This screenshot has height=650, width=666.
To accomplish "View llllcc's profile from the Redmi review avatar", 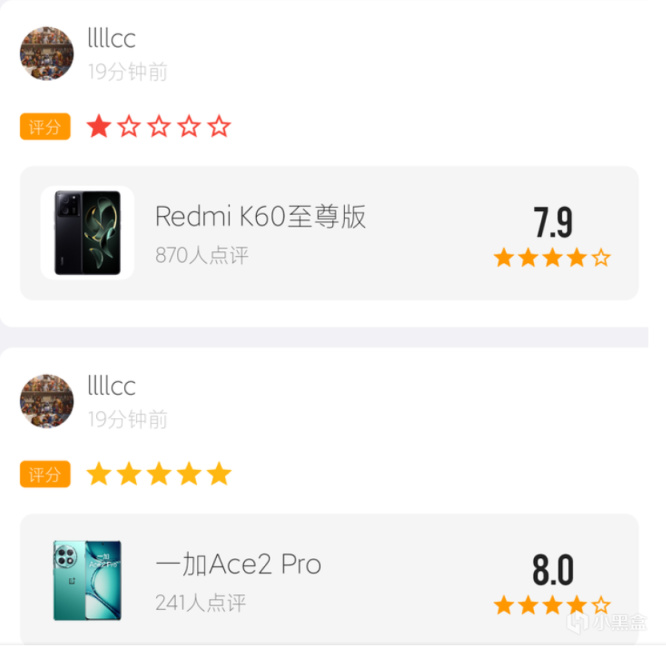I will 47,54.
